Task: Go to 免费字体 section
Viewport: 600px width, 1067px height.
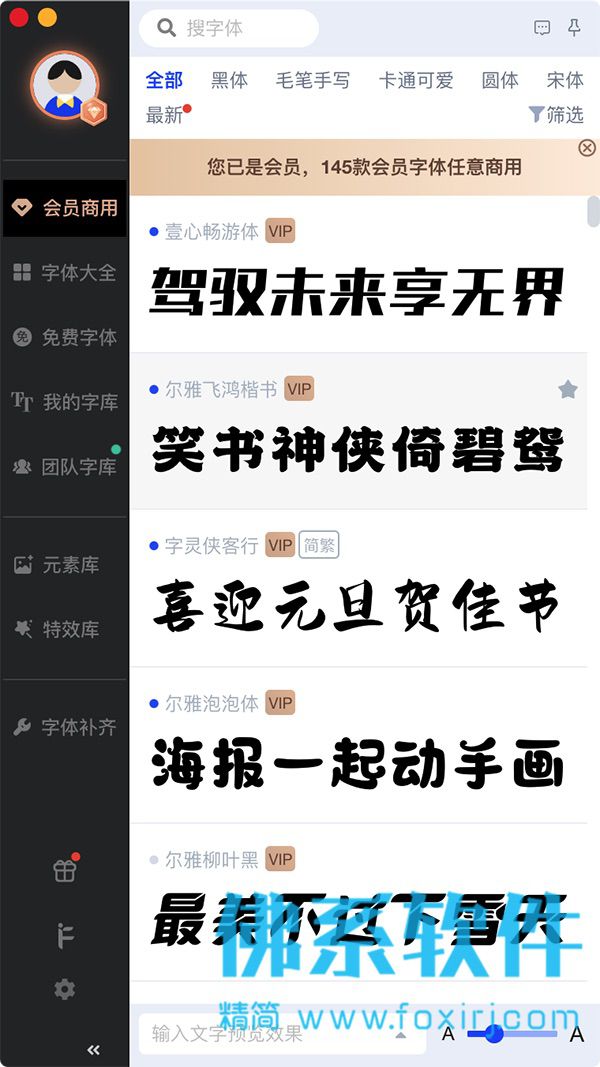Action: tap(65, 337)
